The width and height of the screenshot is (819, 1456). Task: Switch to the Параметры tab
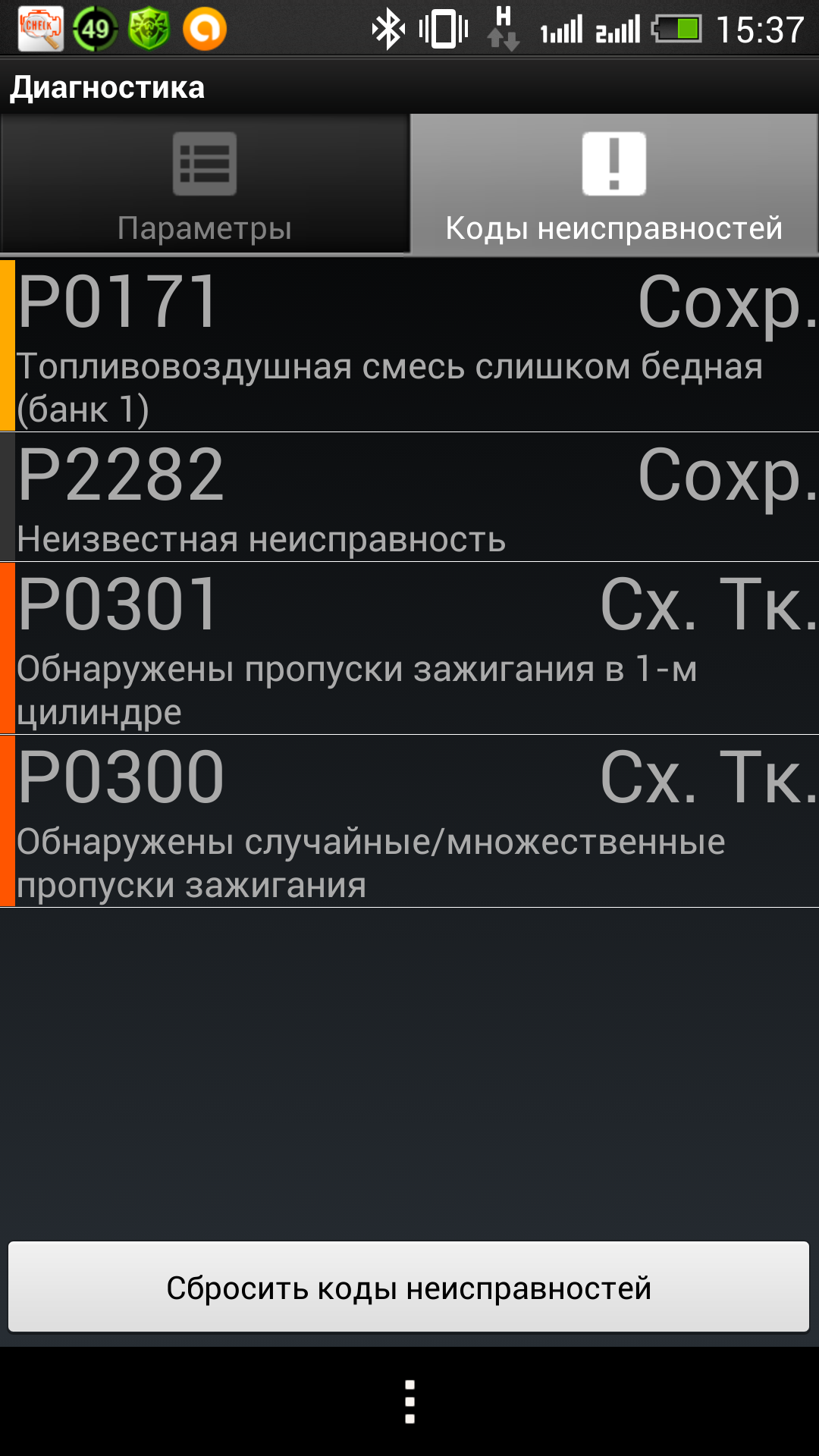point(205,184)
